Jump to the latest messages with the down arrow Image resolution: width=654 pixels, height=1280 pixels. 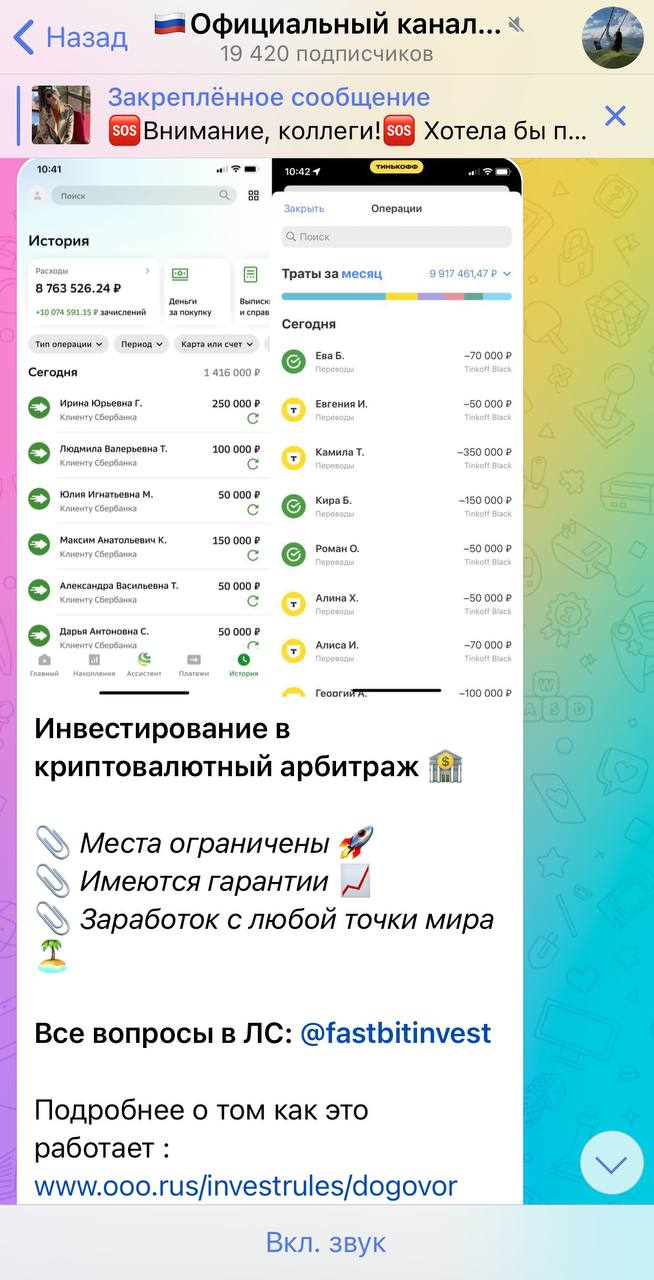coord(611,1164)
